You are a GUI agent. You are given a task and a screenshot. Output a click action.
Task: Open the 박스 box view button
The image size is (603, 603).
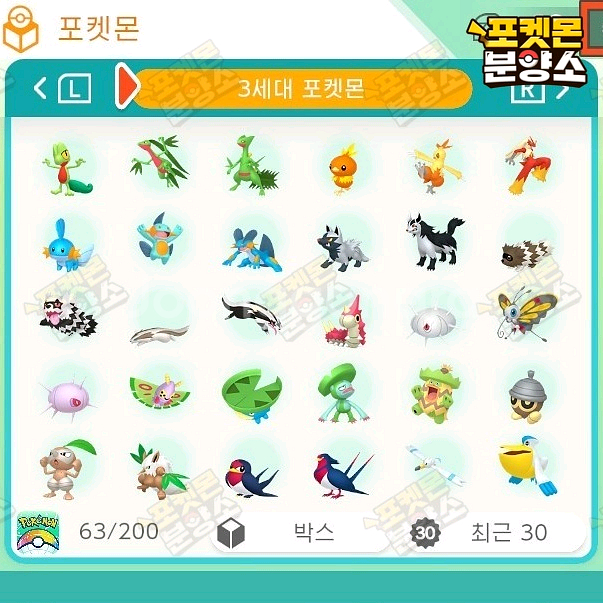point(300,532)
